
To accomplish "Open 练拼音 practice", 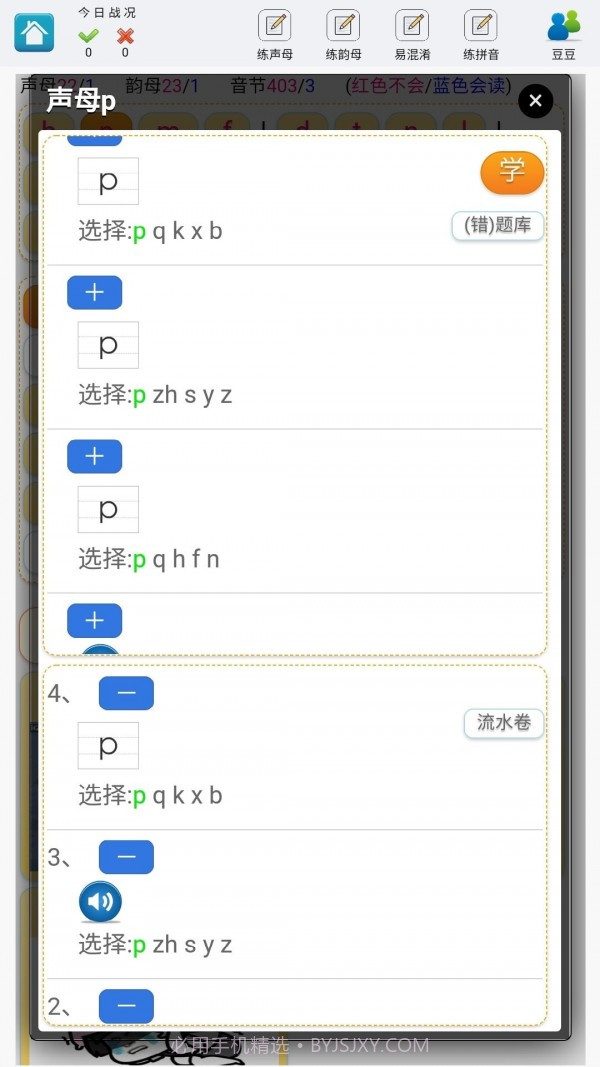I will 481,34.
